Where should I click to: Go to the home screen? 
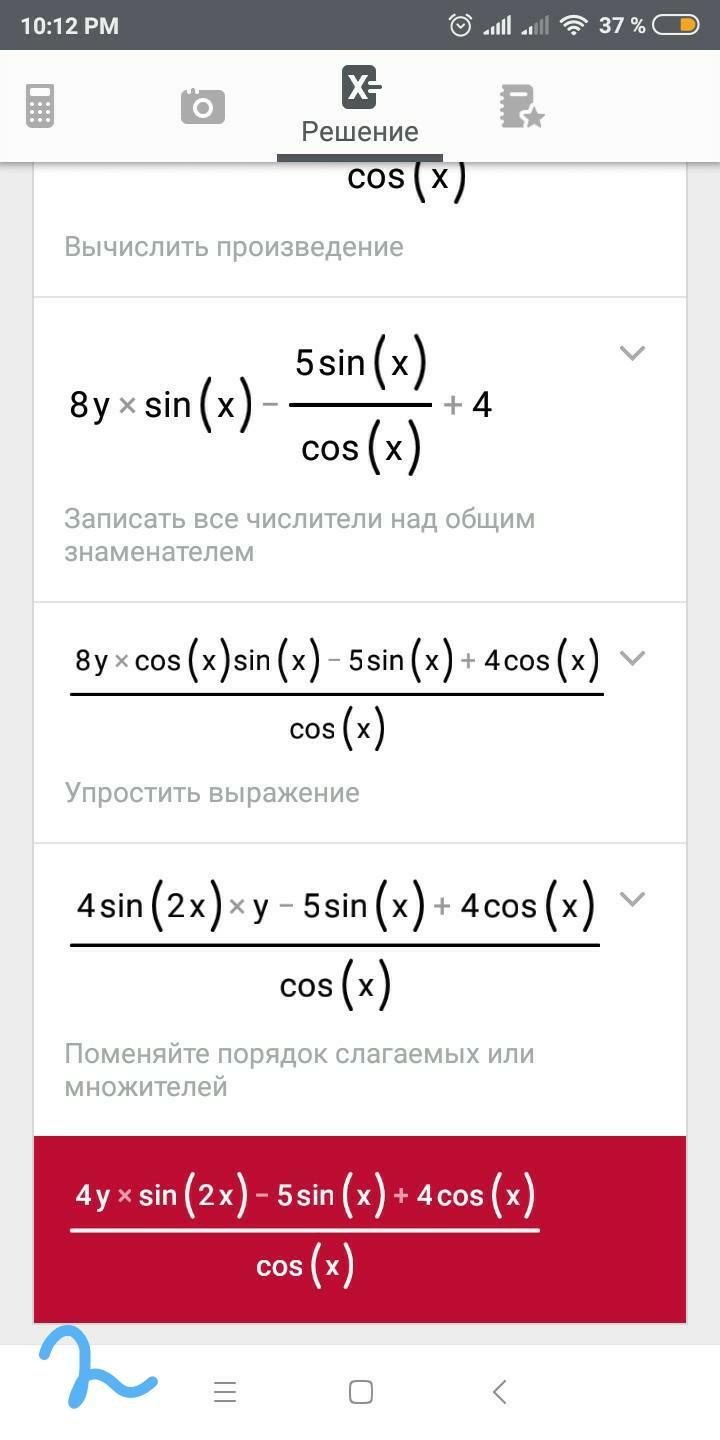point(361,1391)
